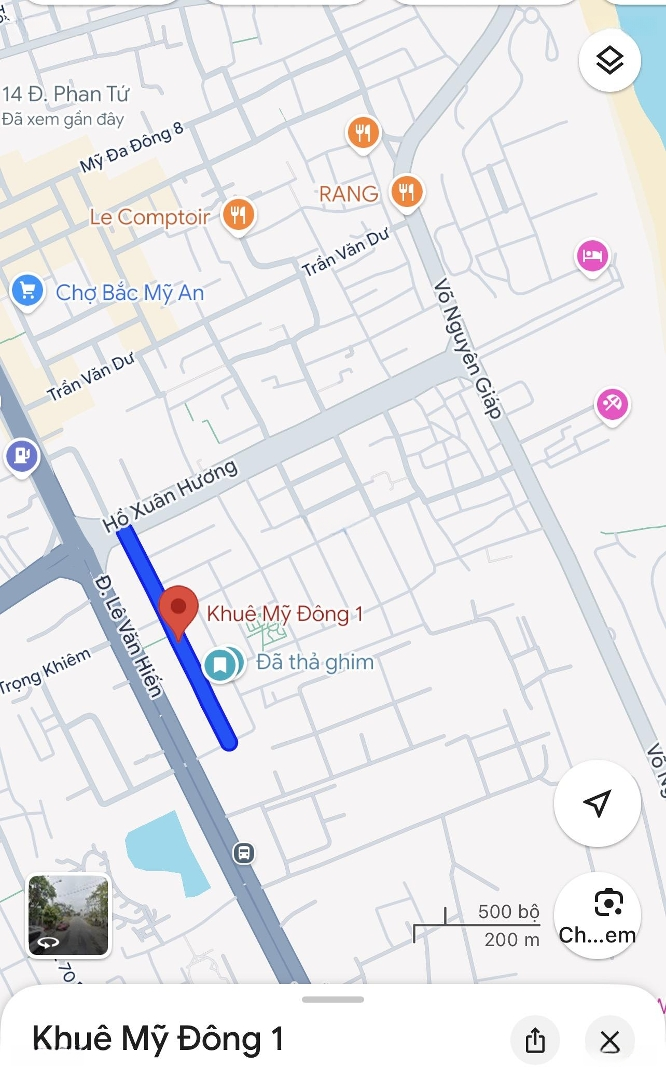This screenshot has width=666, height=1080.
Task: Open the map layers selector
Action: tap(609, 61)
